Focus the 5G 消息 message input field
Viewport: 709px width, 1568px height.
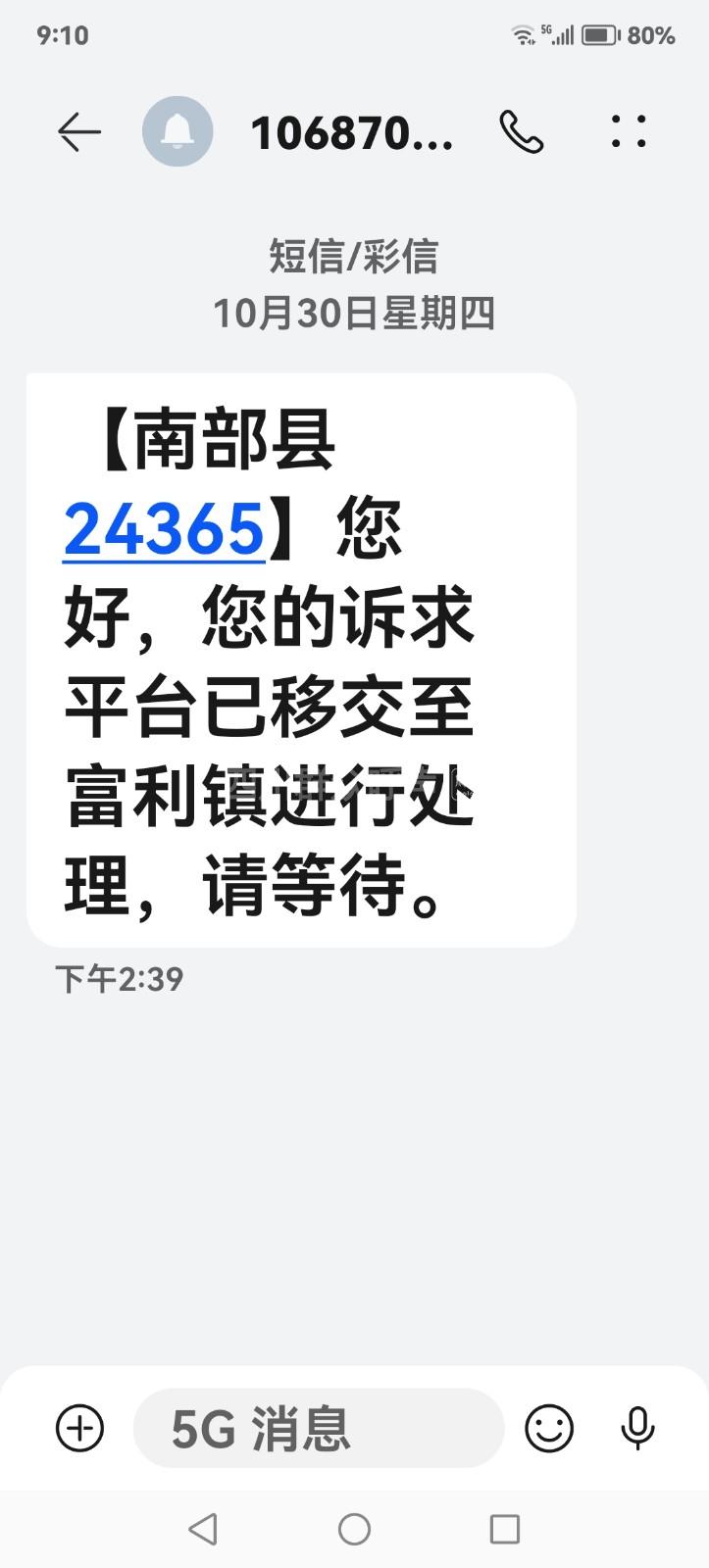click(x=319, y=1428)
